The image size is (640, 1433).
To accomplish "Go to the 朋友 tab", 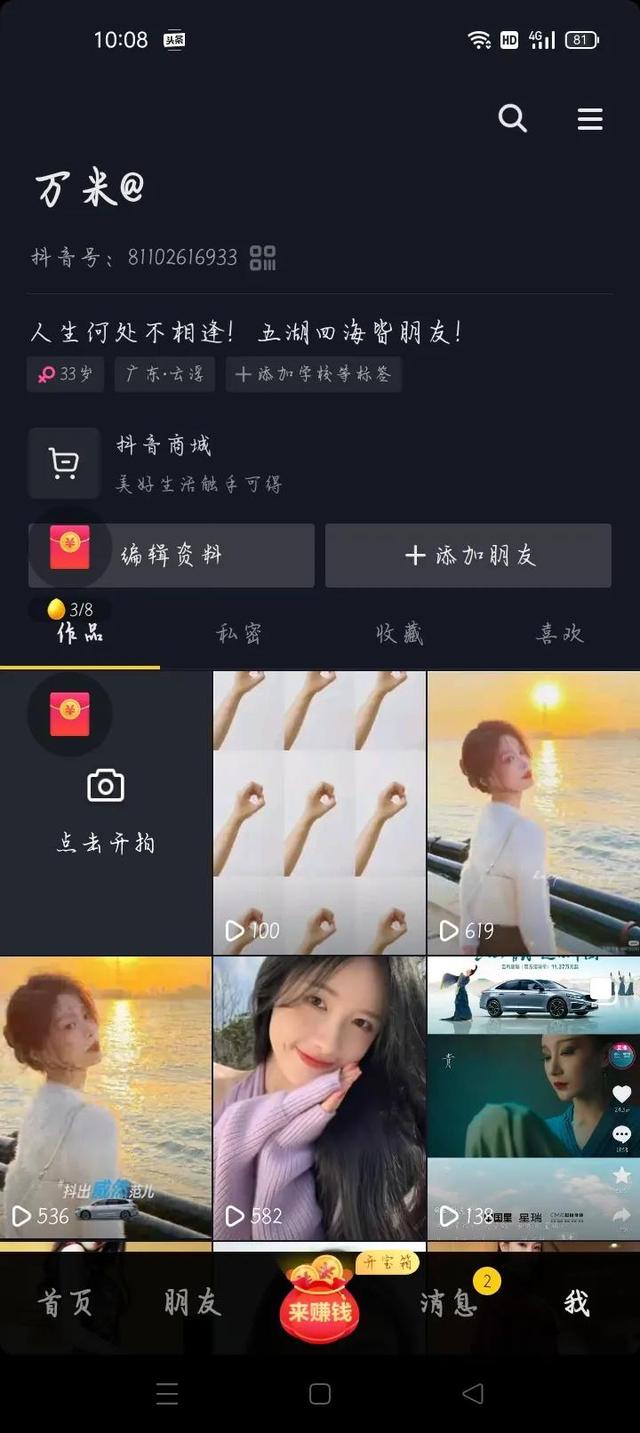I will [x=192, y=1302].
